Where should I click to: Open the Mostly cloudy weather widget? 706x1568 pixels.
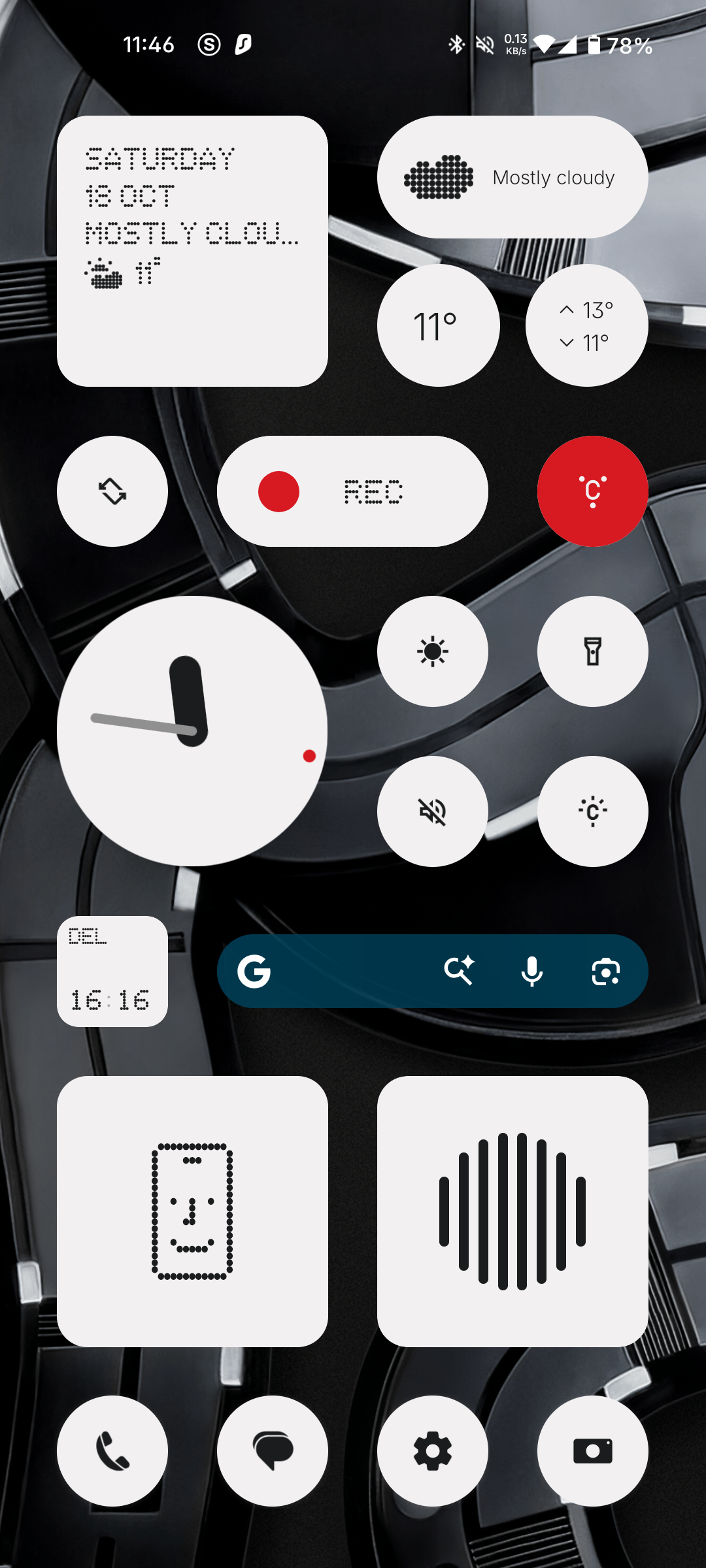pos(513,177)
